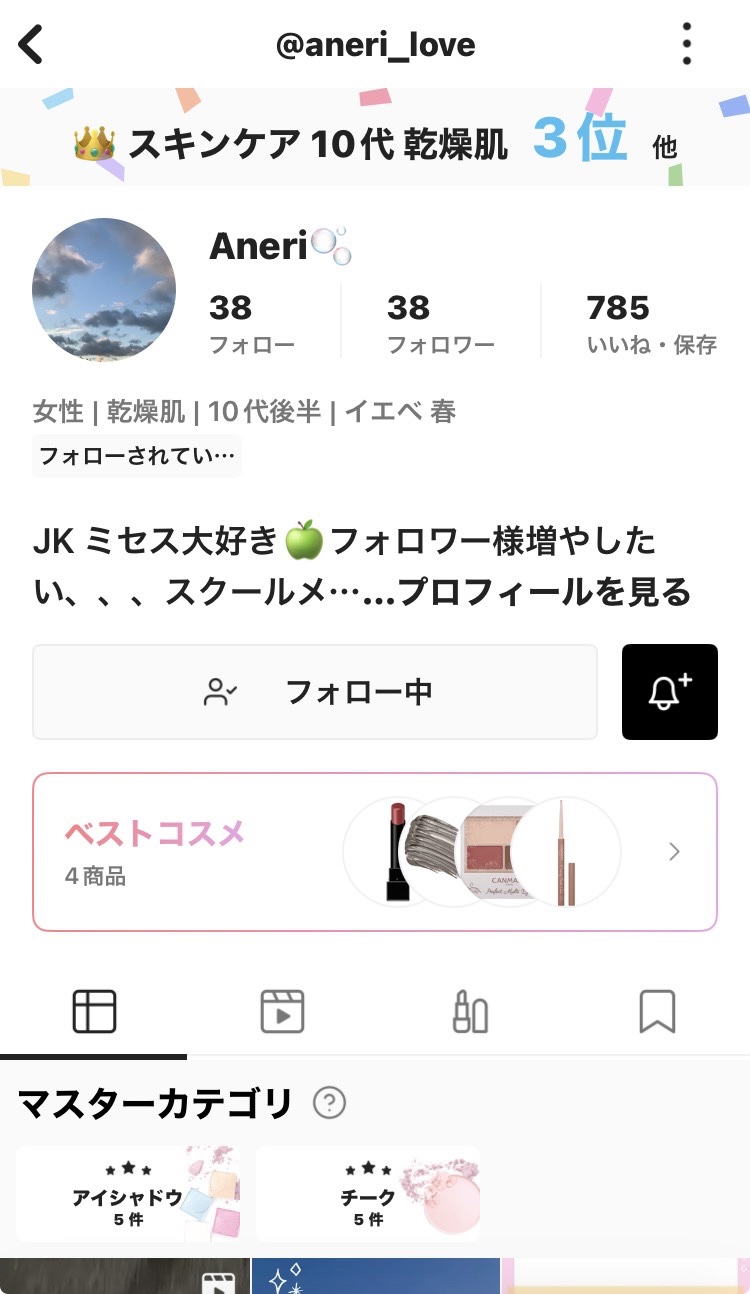Image resolution: width=750 pixels, height=1294 pixels.
Task: Open the スキンケア 10代 乾燥肌 3位 ranking banner
Action: point(375,143)
